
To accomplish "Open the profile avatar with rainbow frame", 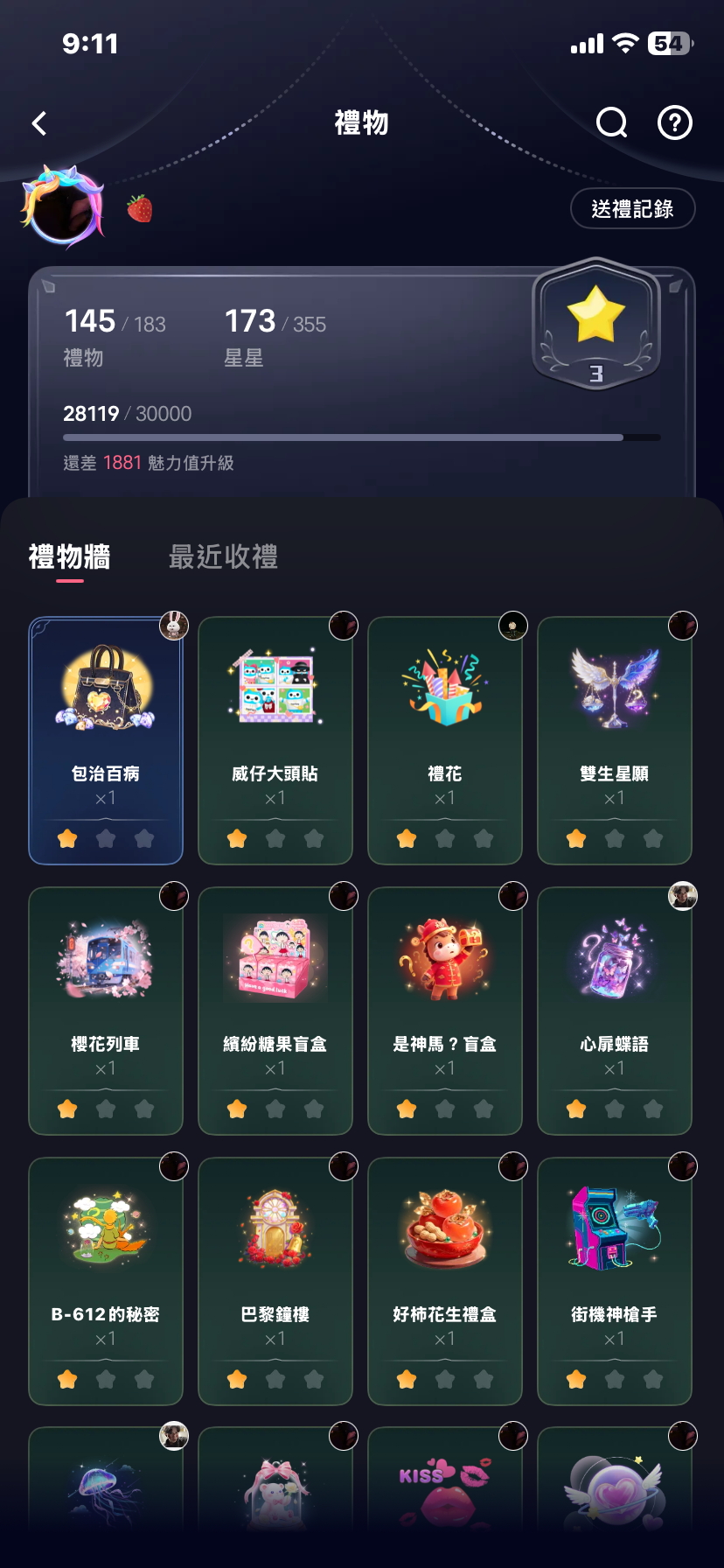I will 62,208.
